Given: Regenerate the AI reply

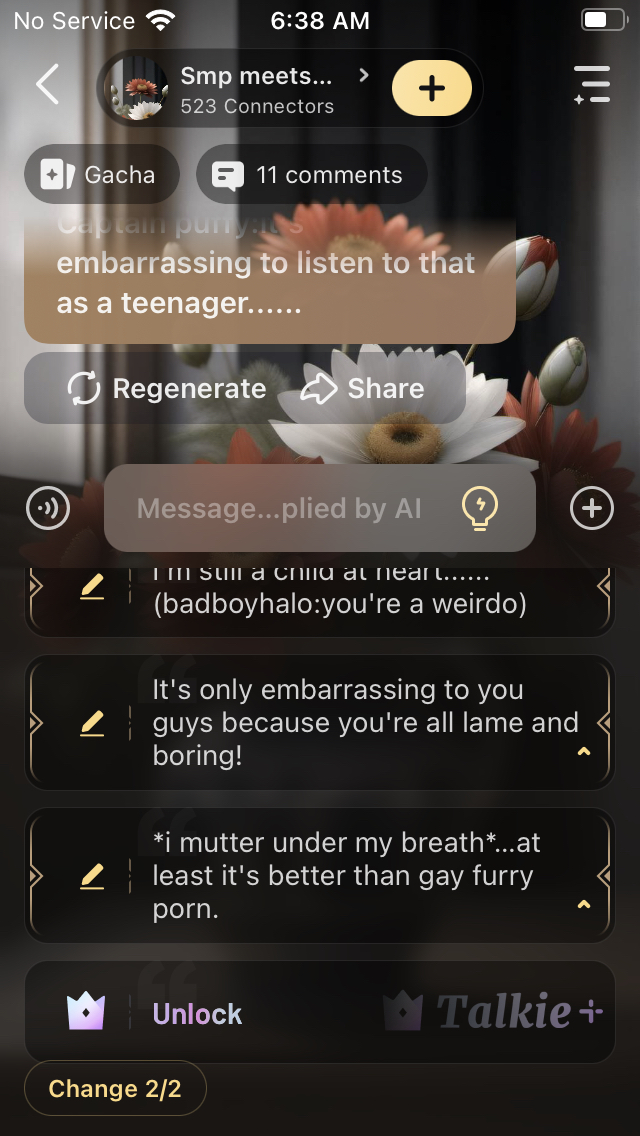Looking at the screenshot, I should tap(168, 389).
